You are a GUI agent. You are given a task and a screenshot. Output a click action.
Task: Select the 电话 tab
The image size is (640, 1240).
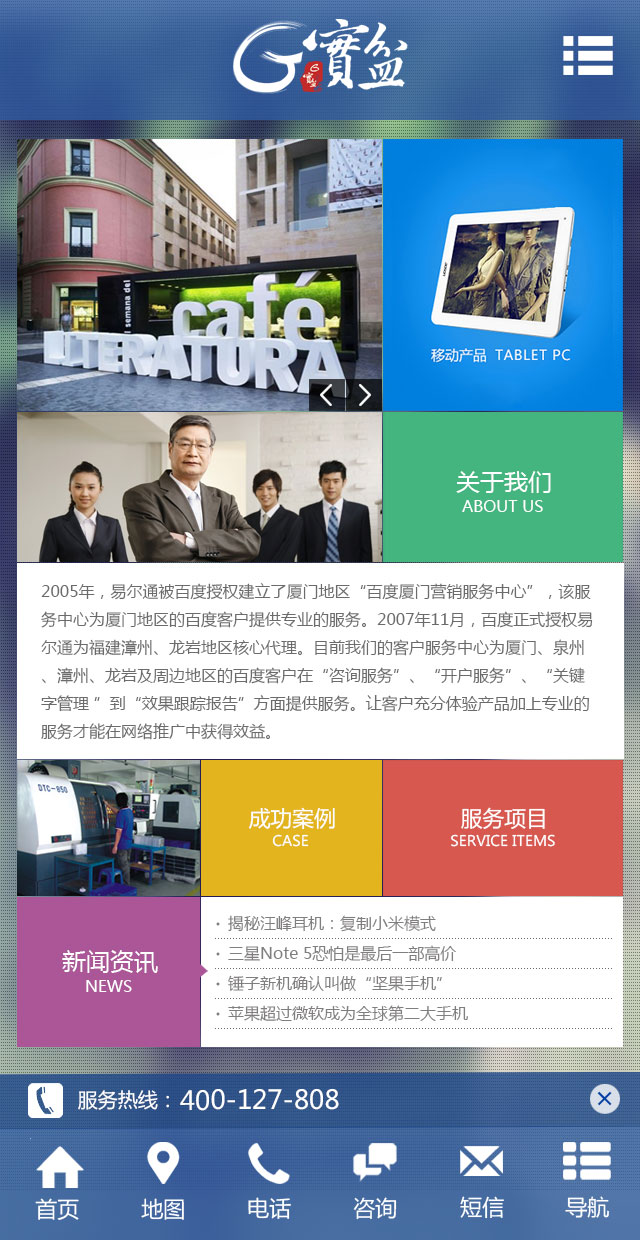point(269,1183)
